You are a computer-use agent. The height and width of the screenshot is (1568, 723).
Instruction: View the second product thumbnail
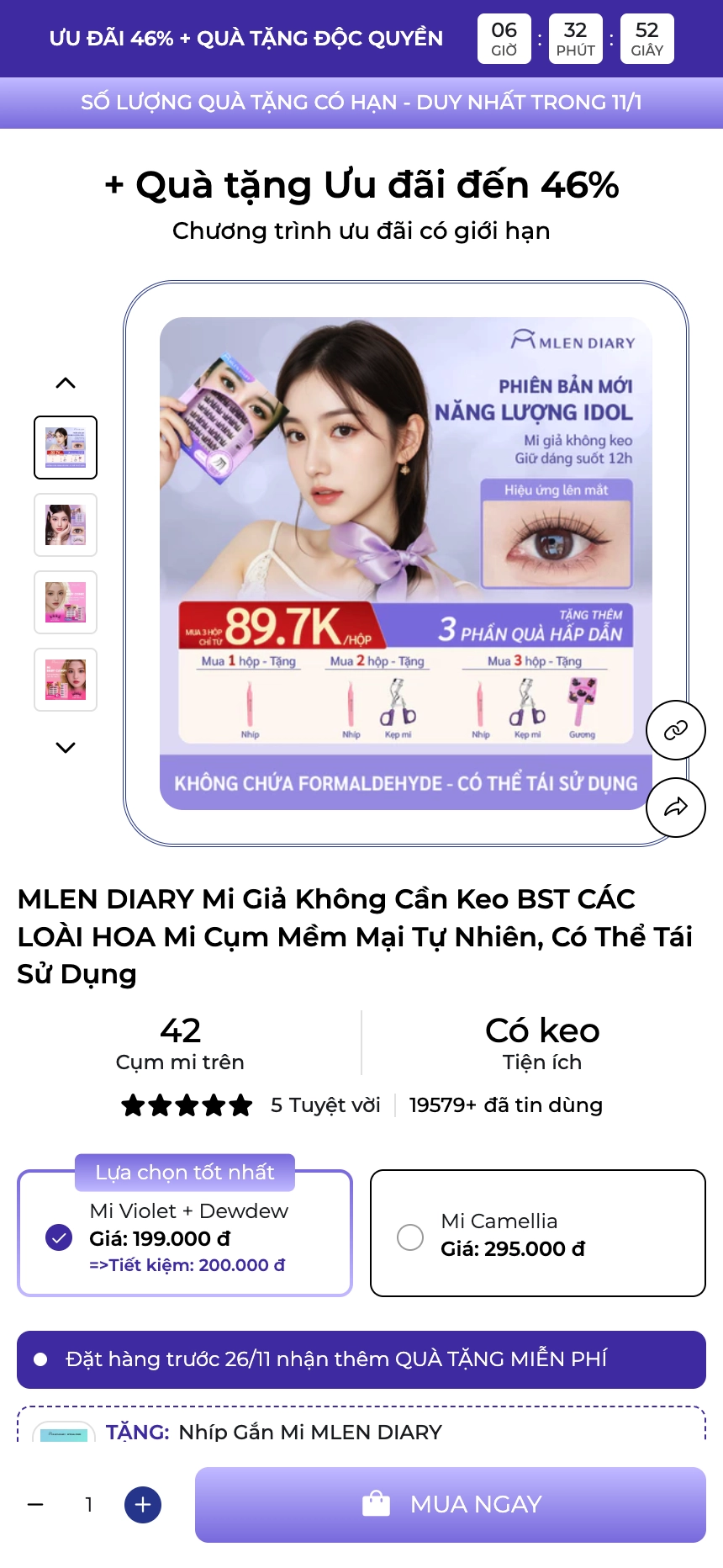click(x=66, y=525)
